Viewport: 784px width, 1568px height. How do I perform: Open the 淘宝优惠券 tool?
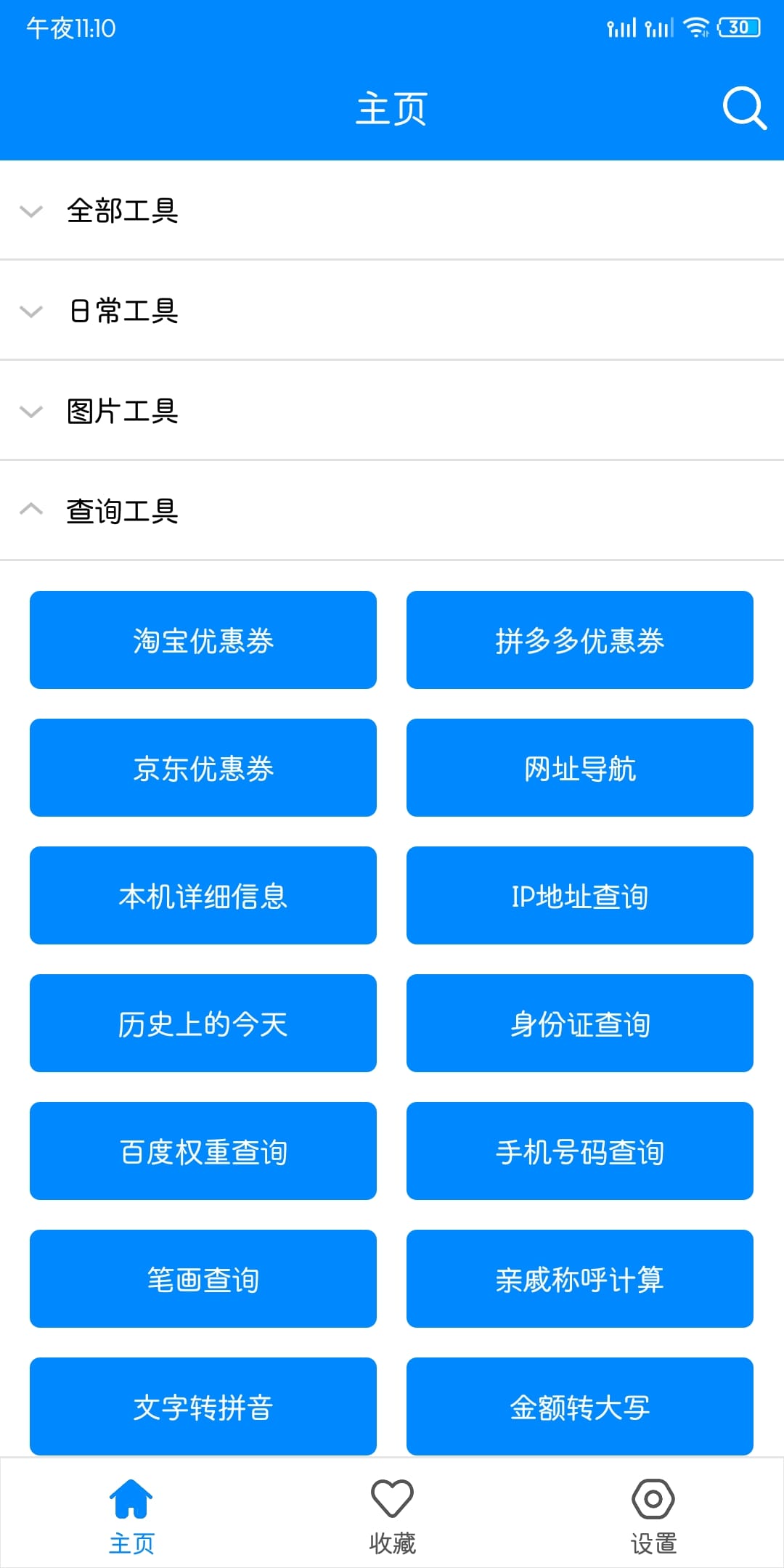click(x=203, y=640)
